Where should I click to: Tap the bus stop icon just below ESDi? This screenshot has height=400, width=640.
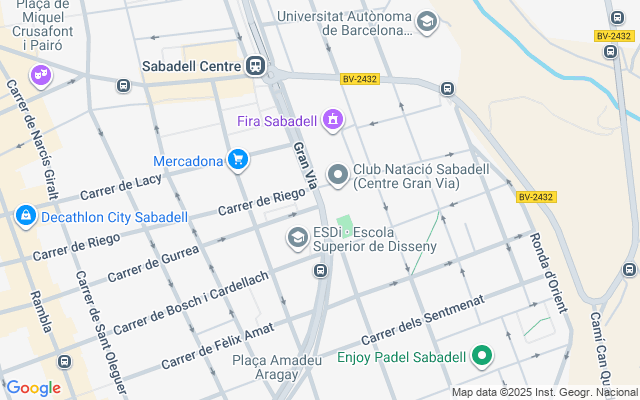pyautogui.click(x=320, y=270)
